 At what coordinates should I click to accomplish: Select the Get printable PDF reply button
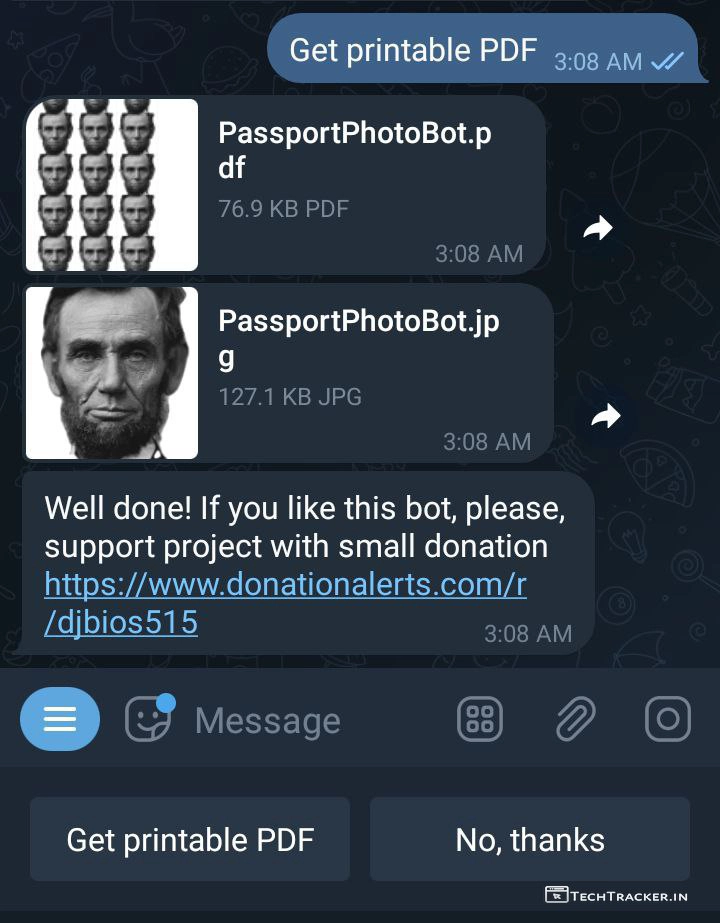coord(190,839)
